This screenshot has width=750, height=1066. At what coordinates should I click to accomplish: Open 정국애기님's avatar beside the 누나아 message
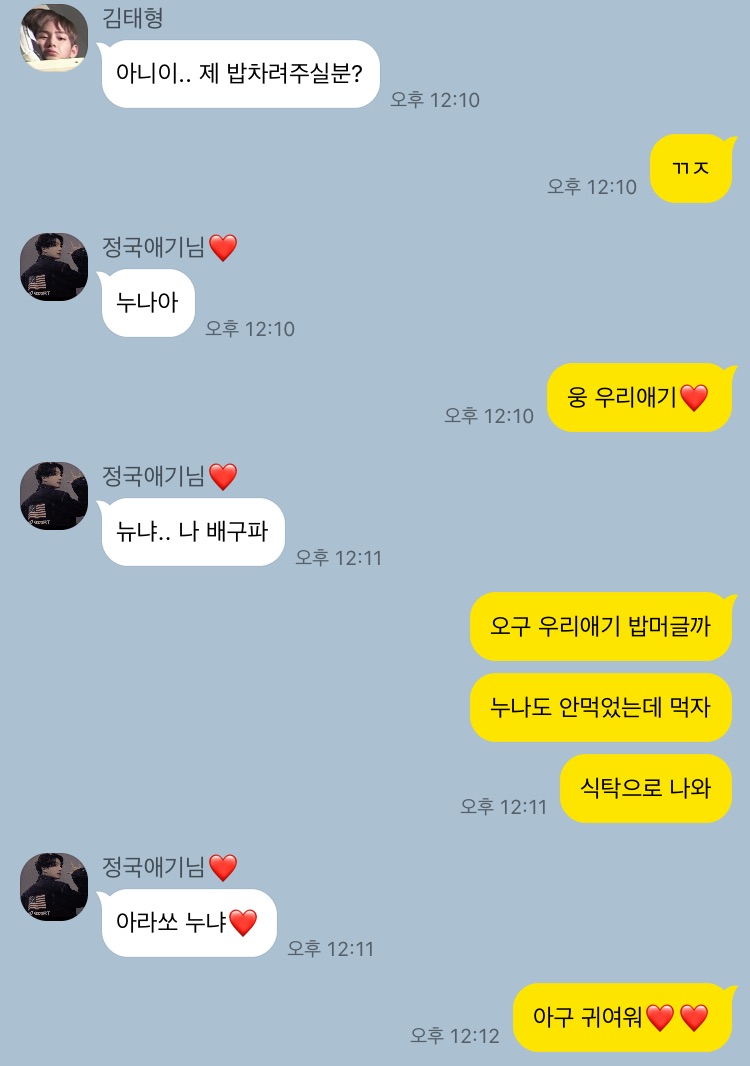(x=54, y=267)
